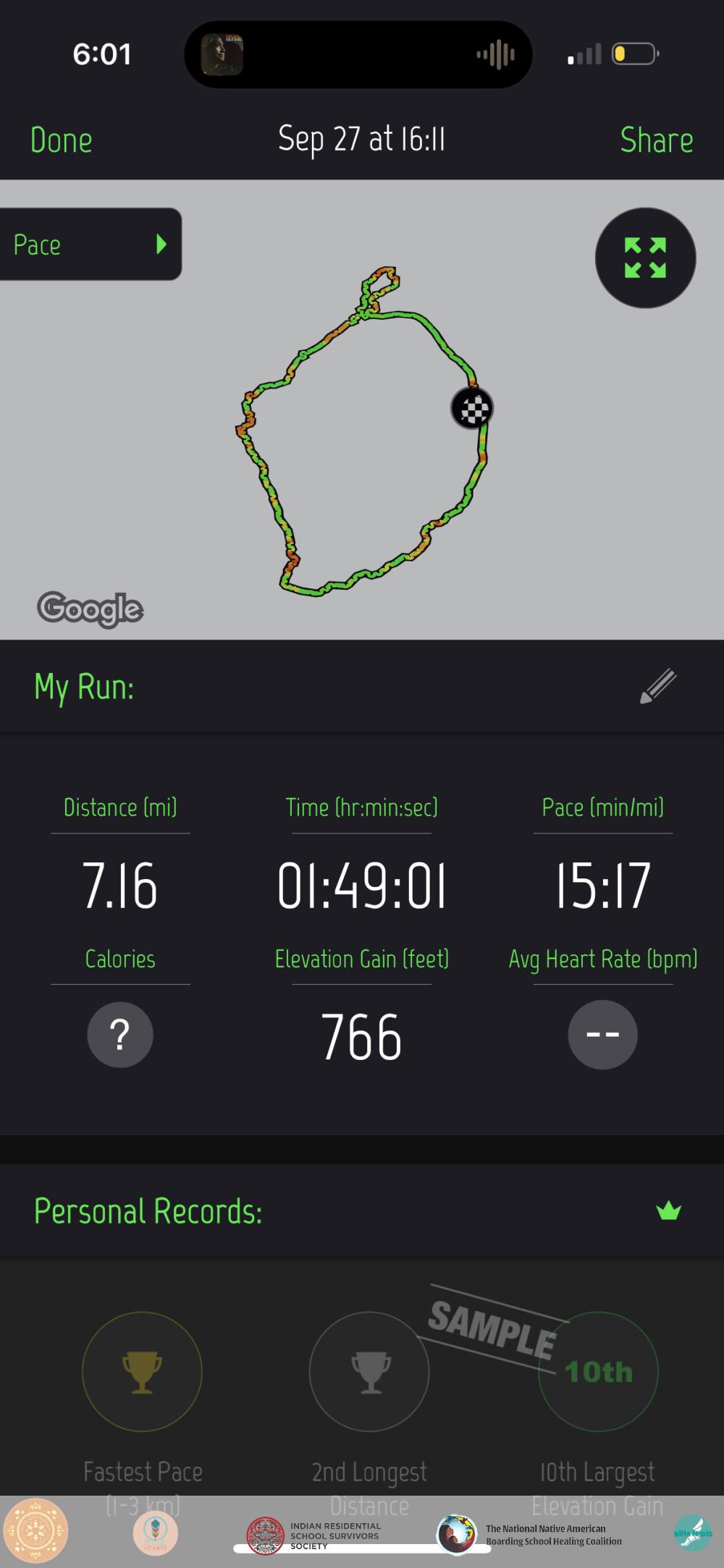This screenshot has width=724, height=1568.
Task: Edit My Run with the pencil icon
Action: (657, 686)
